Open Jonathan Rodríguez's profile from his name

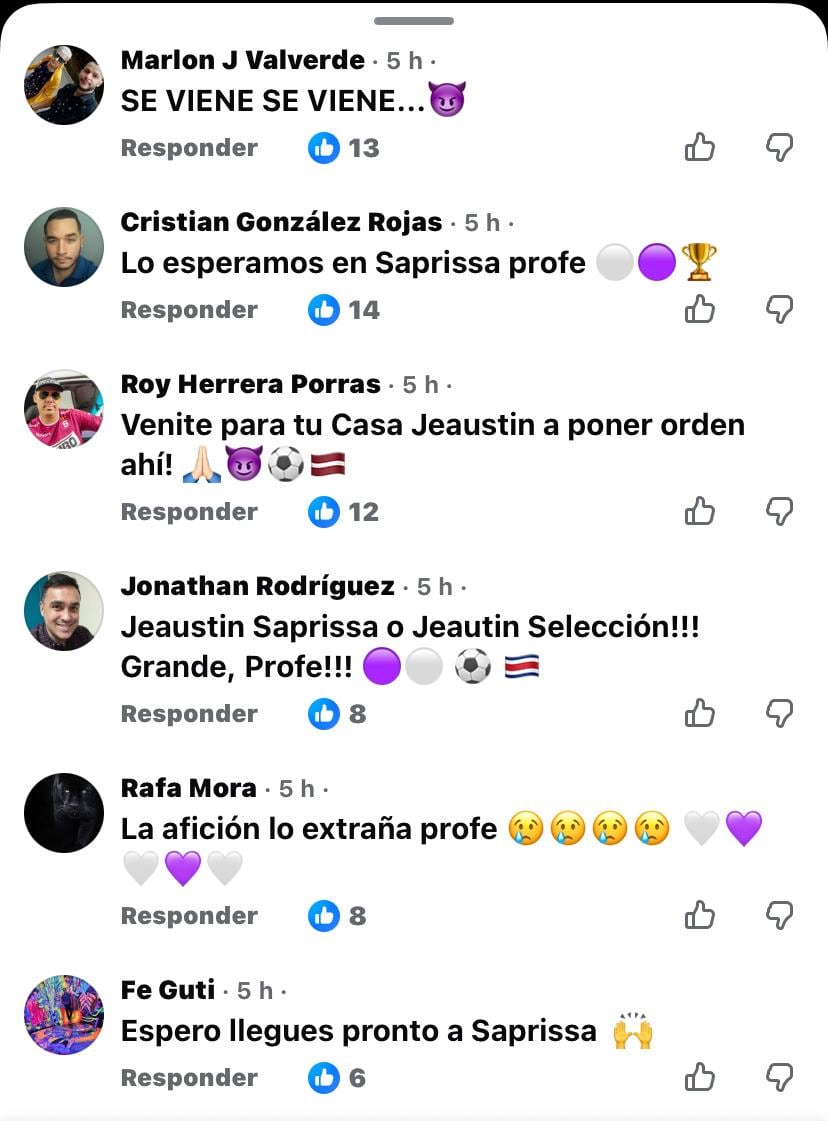tap(258, 587)
